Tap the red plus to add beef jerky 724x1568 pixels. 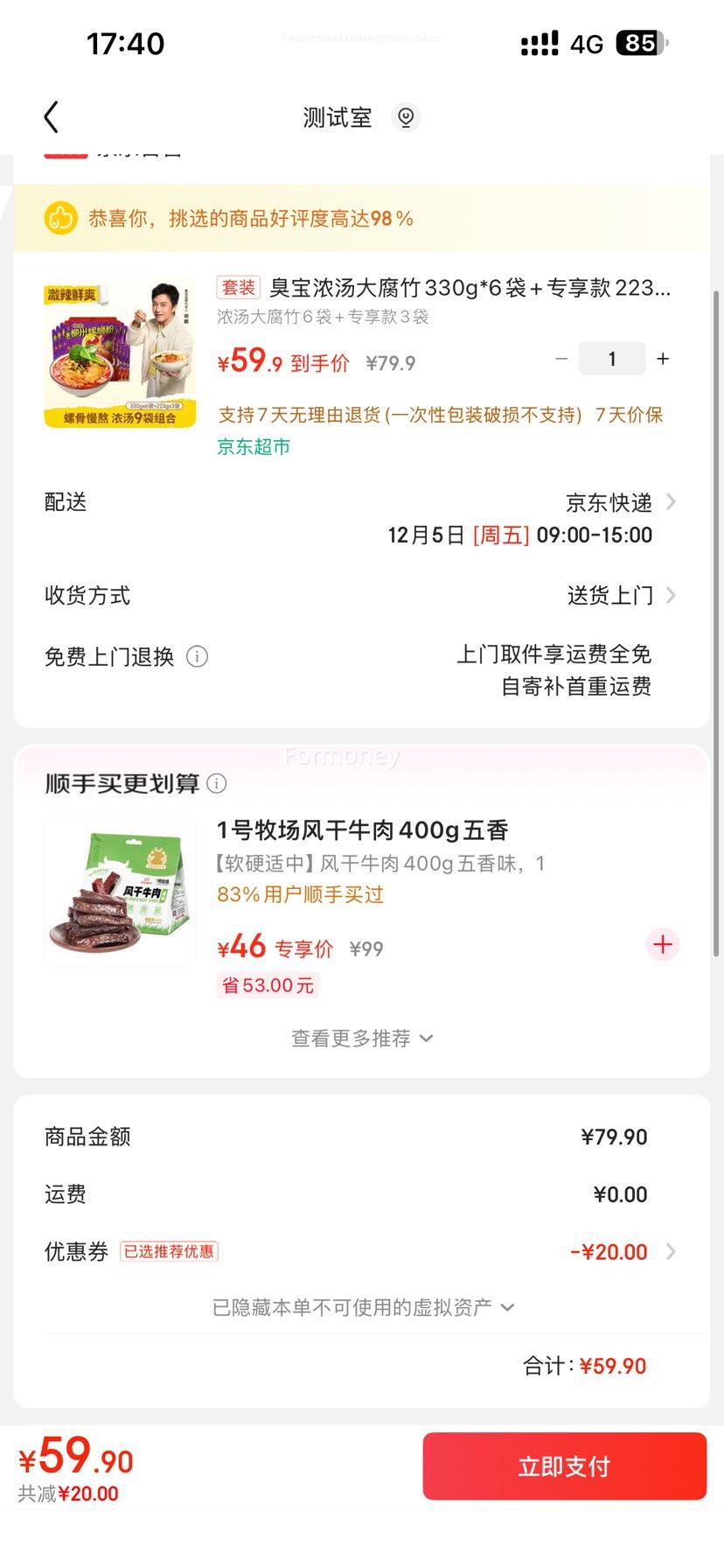662,944
